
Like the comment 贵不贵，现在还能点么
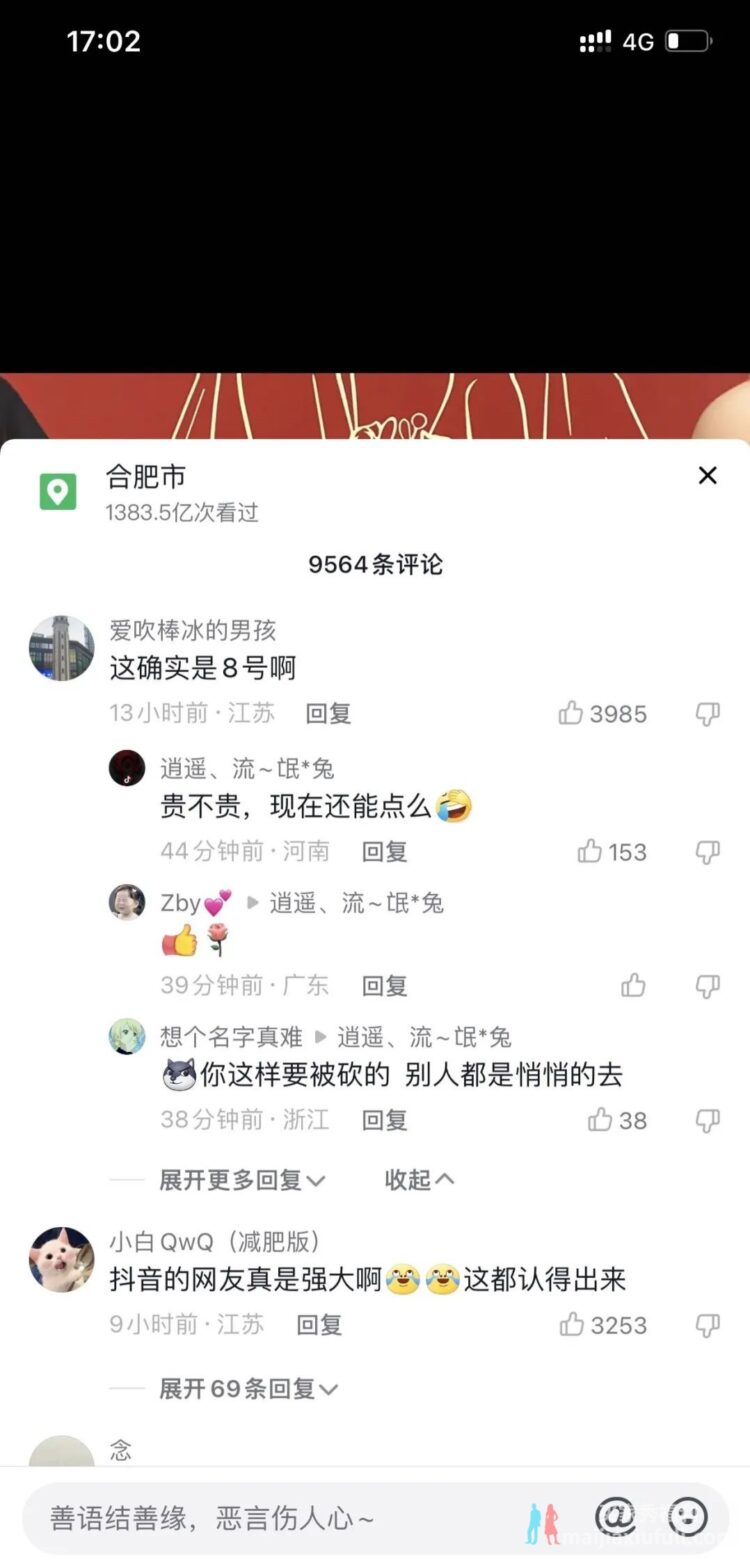pos(590,851)
